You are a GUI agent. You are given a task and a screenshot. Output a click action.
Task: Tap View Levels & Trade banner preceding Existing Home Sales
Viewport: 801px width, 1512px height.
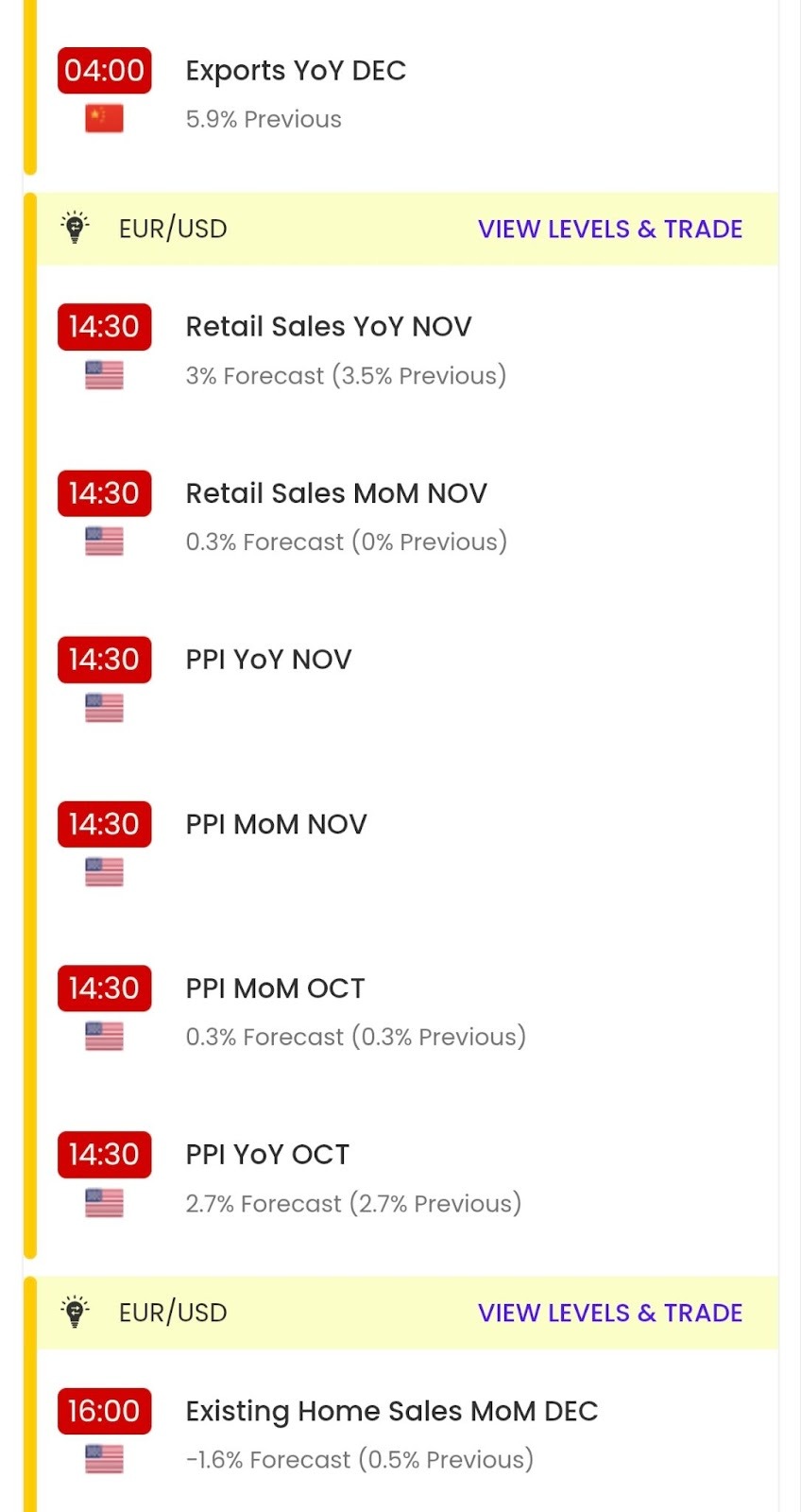[609, 1314]
